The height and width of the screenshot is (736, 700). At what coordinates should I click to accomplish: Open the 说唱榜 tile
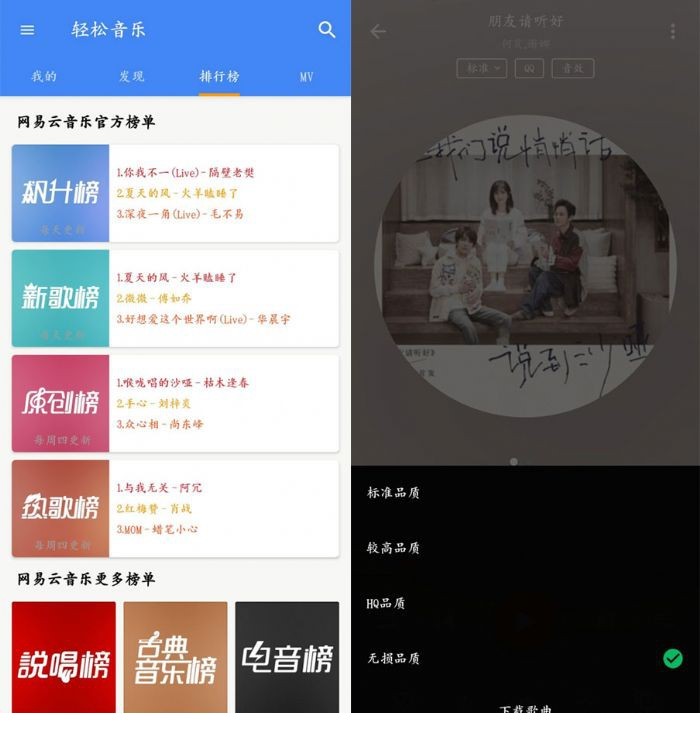[64, 656]
